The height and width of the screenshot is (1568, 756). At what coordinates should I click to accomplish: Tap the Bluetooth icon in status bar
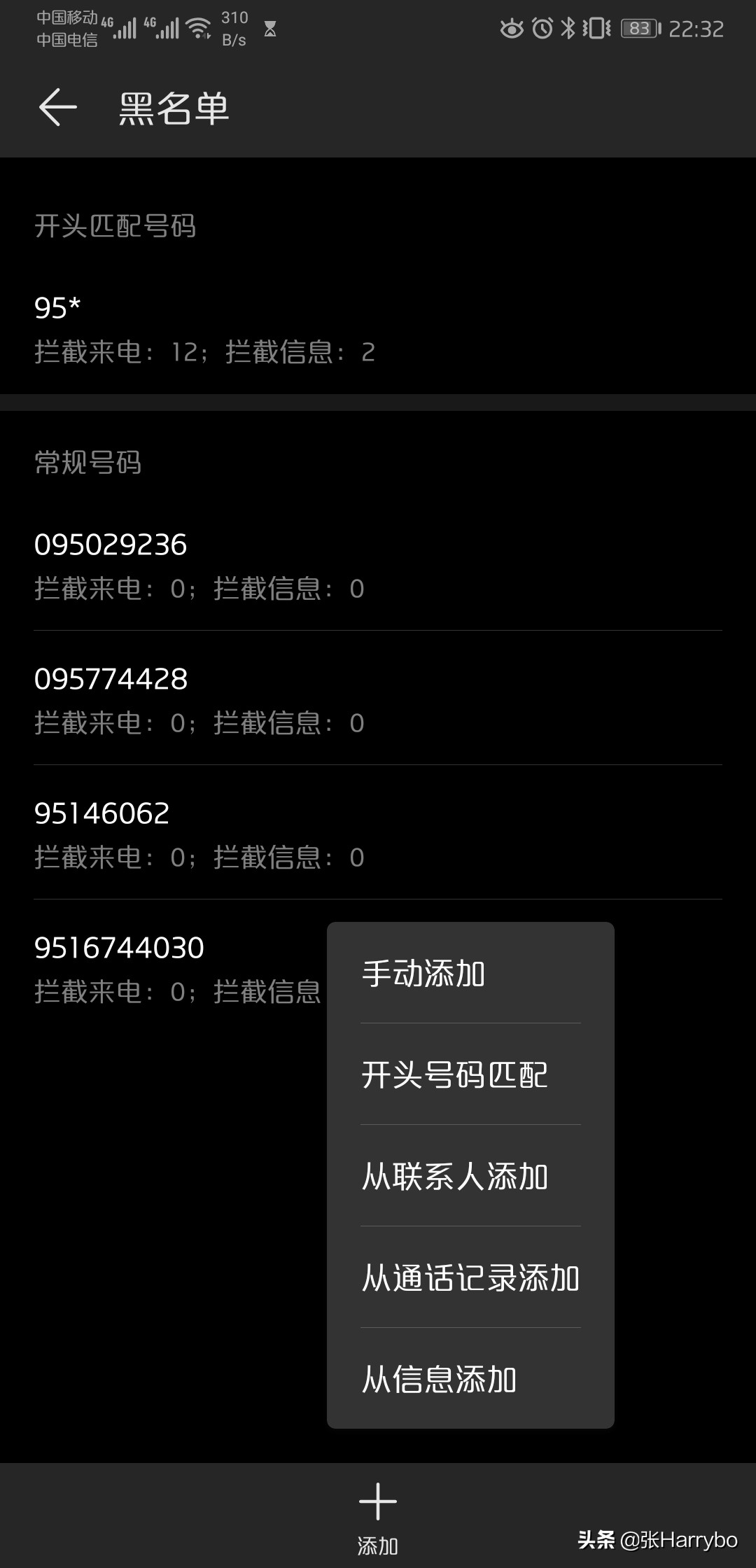point(569,28)
